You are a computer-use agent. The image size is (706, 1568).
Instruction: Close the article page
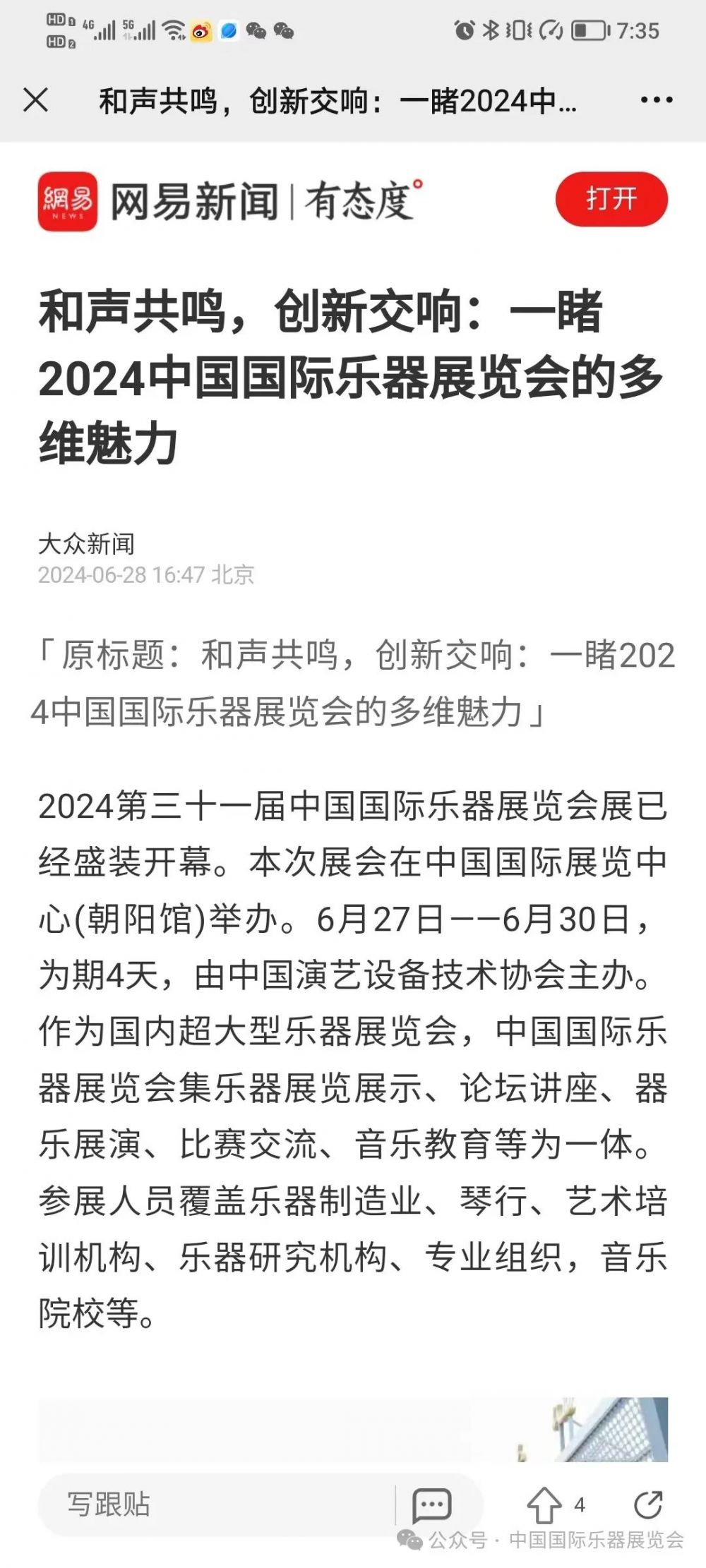pos(35,100)
